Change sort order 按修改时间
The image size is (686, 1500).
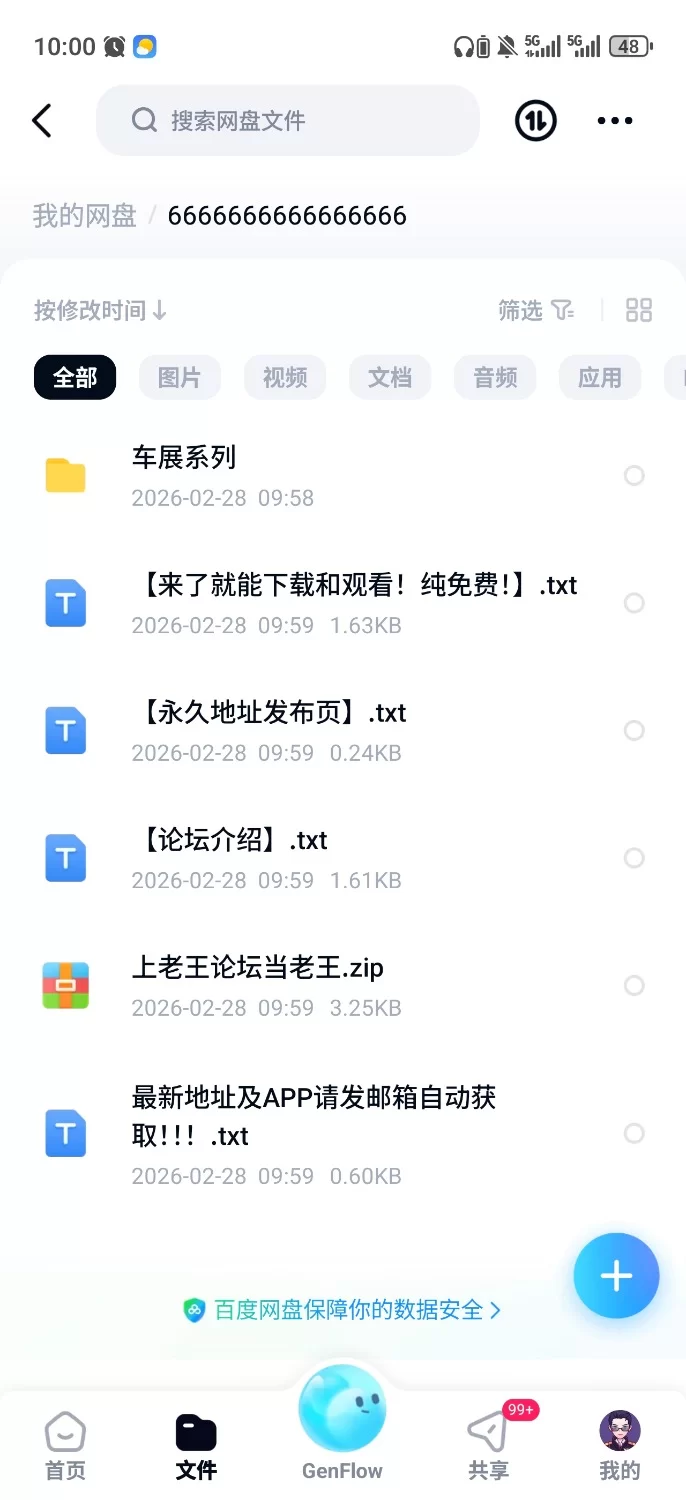point(100,310)
